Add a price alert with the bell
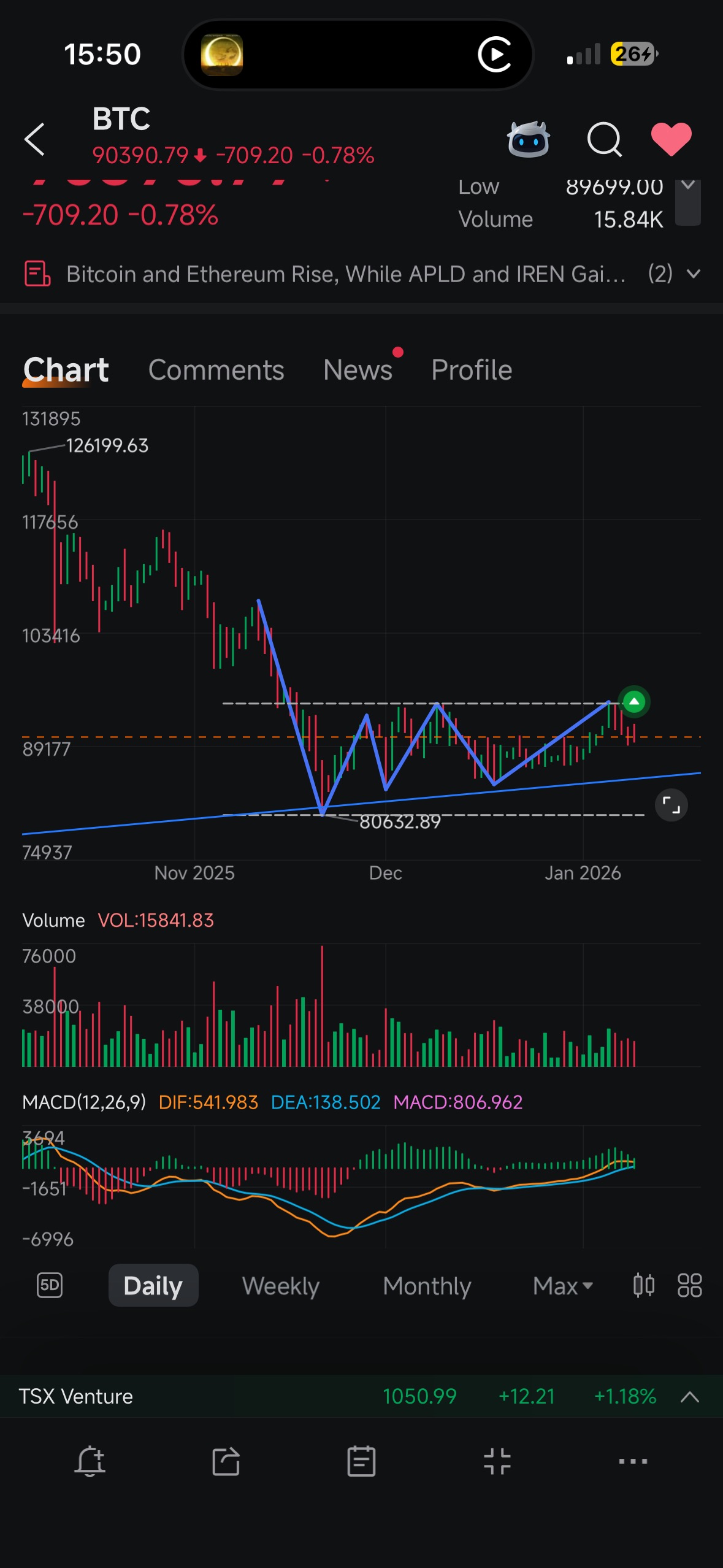 pyautogui.click(x=90, y=1461)
